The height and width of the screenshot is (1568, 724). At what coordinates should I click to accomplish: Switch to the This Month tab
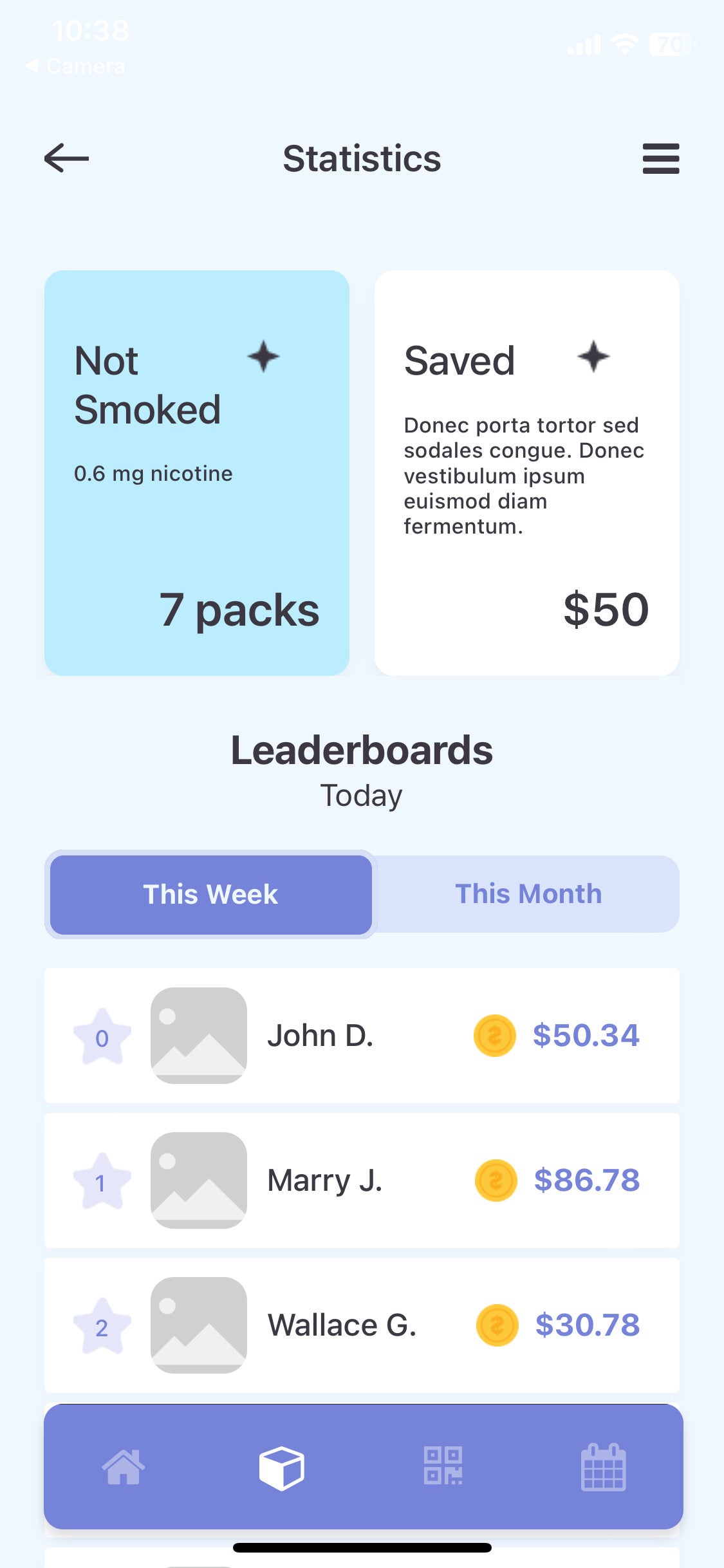[x=528, y=895]
